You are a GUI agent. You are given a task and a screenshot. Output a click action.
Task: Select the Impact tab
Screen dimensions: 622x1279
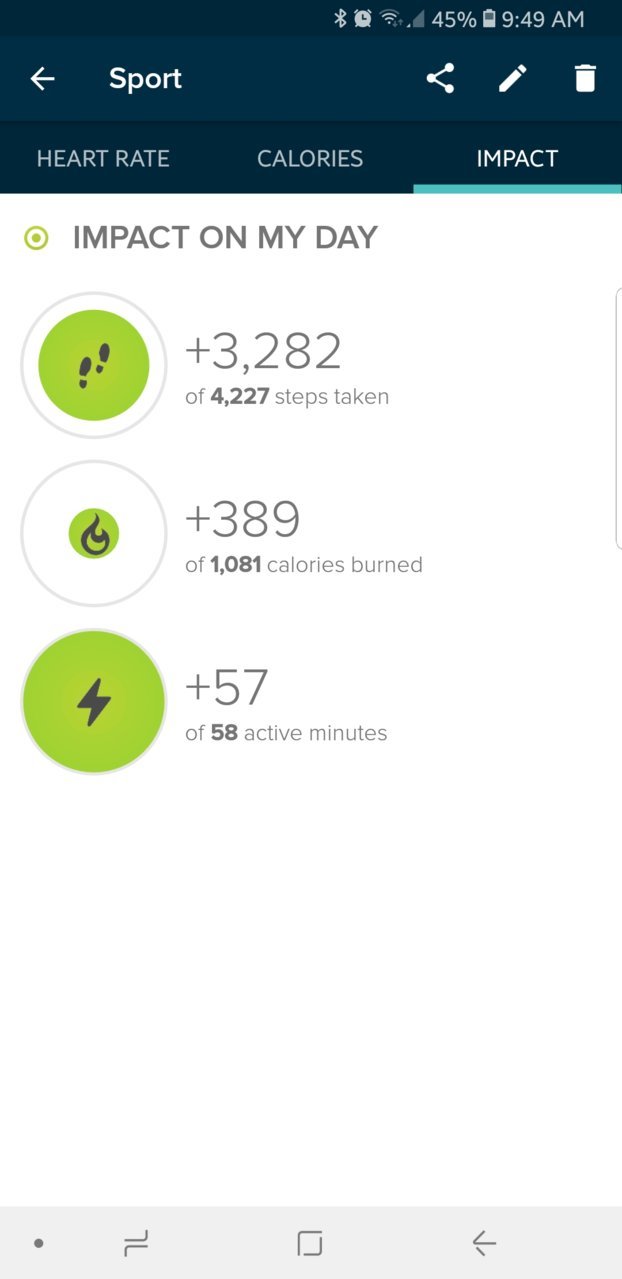click(x=517, y=158)
